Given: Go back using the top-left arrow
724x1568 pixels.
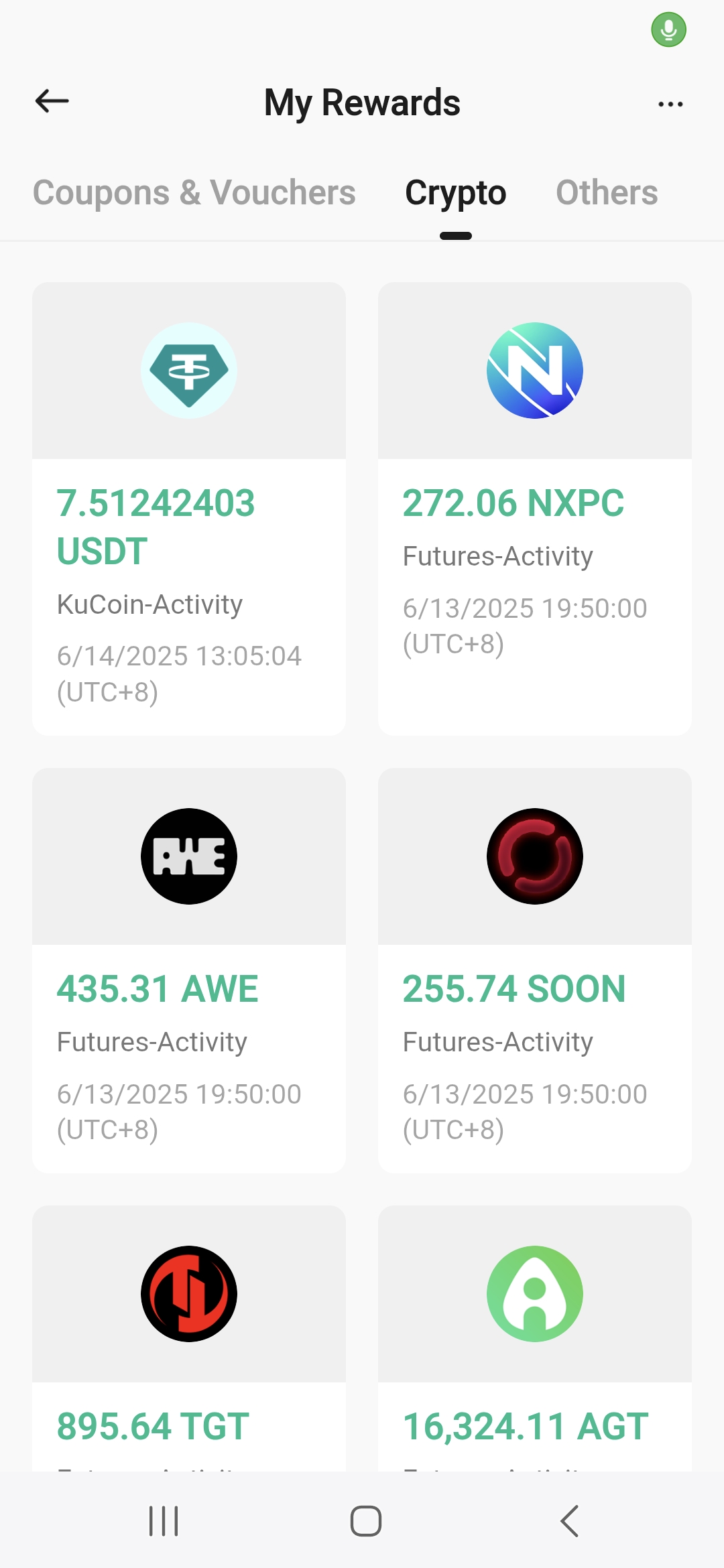Looking at the screenshot, I should (x=52, y=102).
